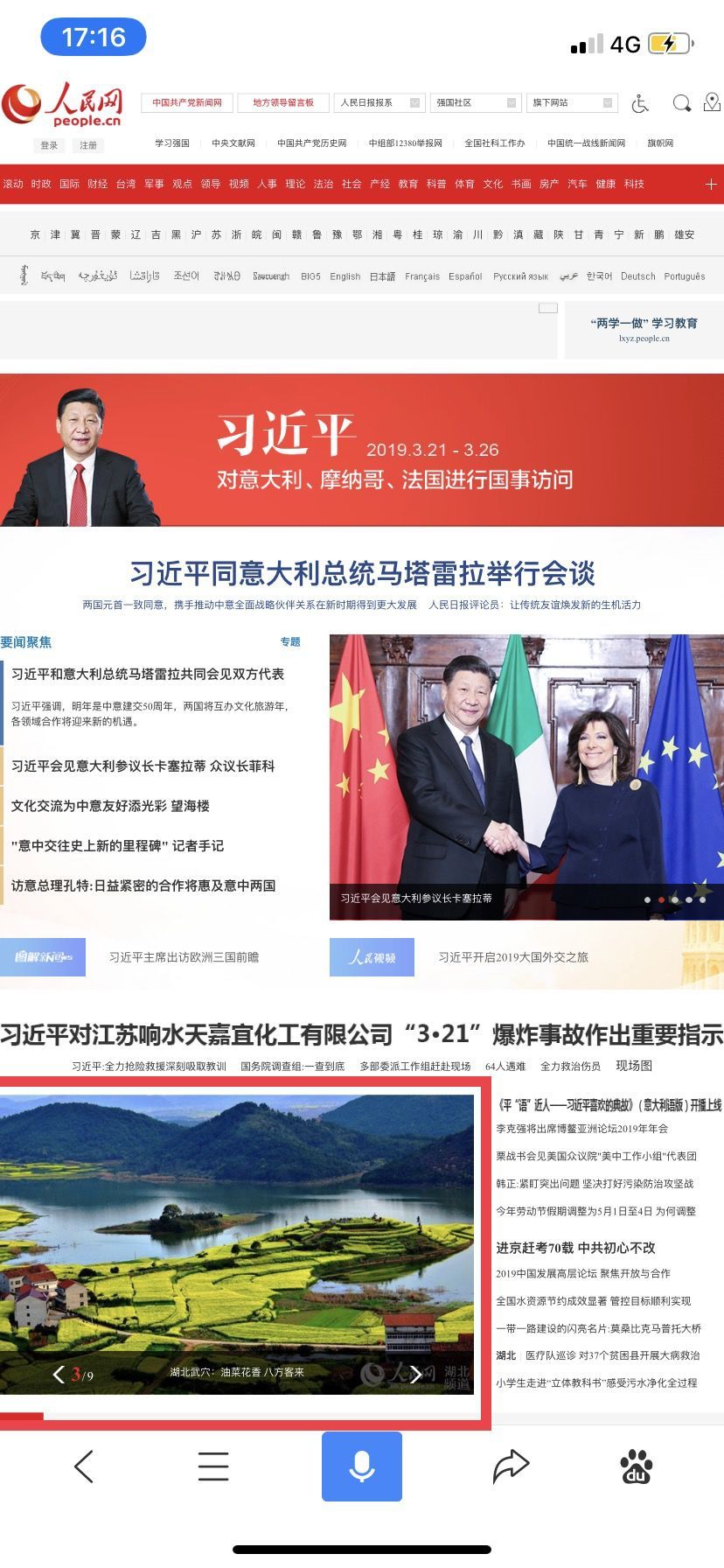Open headline 习近平同意大利总统马塔雷拉举行会谈
The image size is (724, 1568).
[x=362, y=574]
